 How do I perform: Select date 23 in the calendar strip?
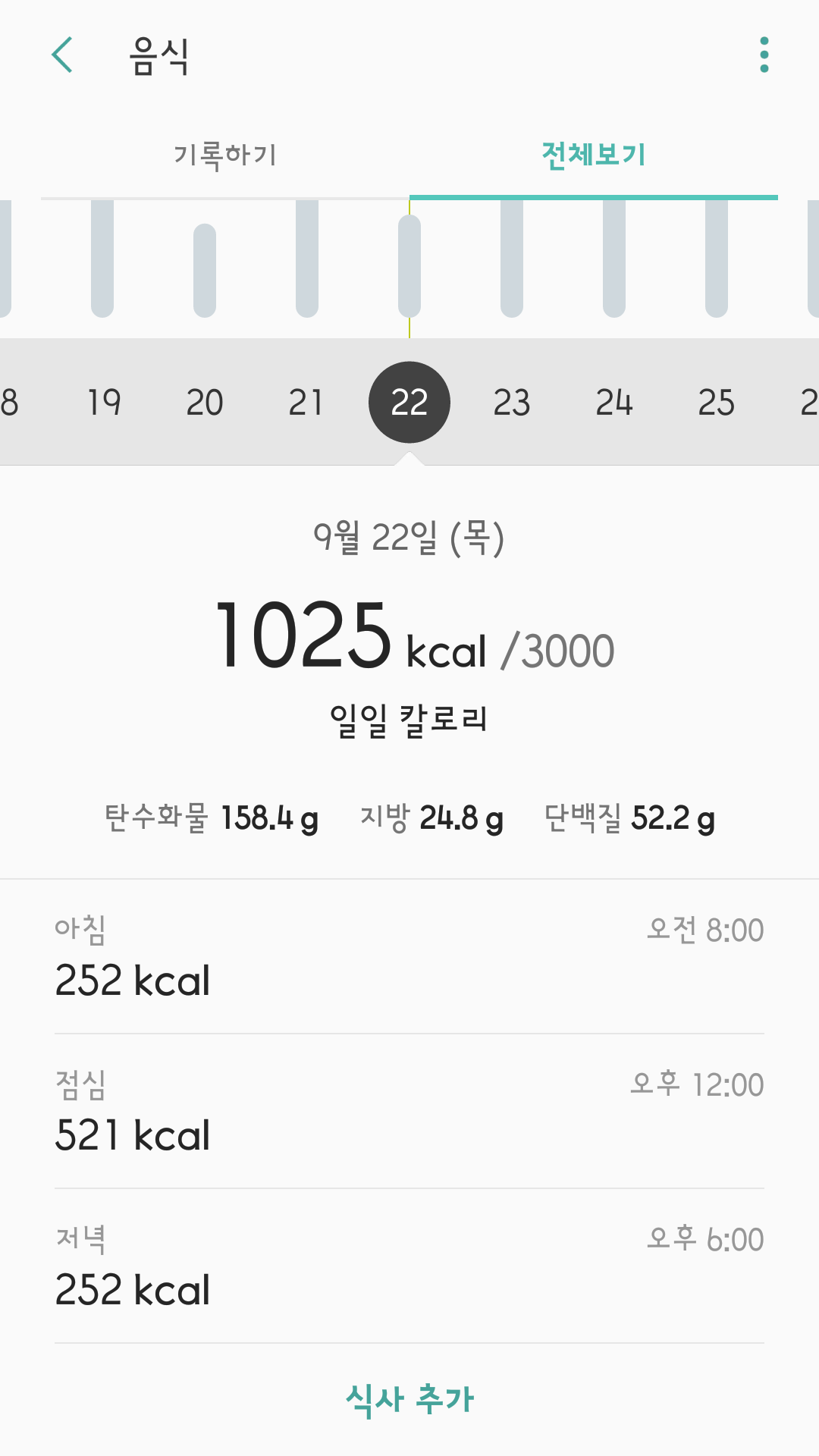(512, 402)
